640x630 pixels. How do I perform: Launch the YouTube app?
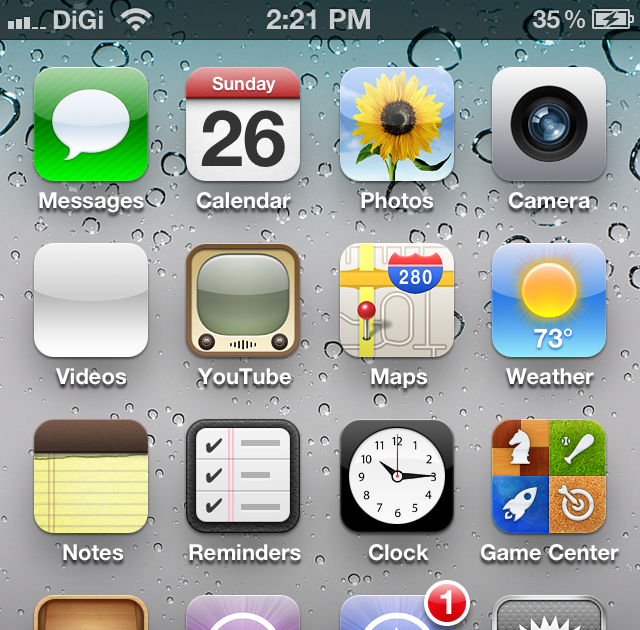(243, 300)
